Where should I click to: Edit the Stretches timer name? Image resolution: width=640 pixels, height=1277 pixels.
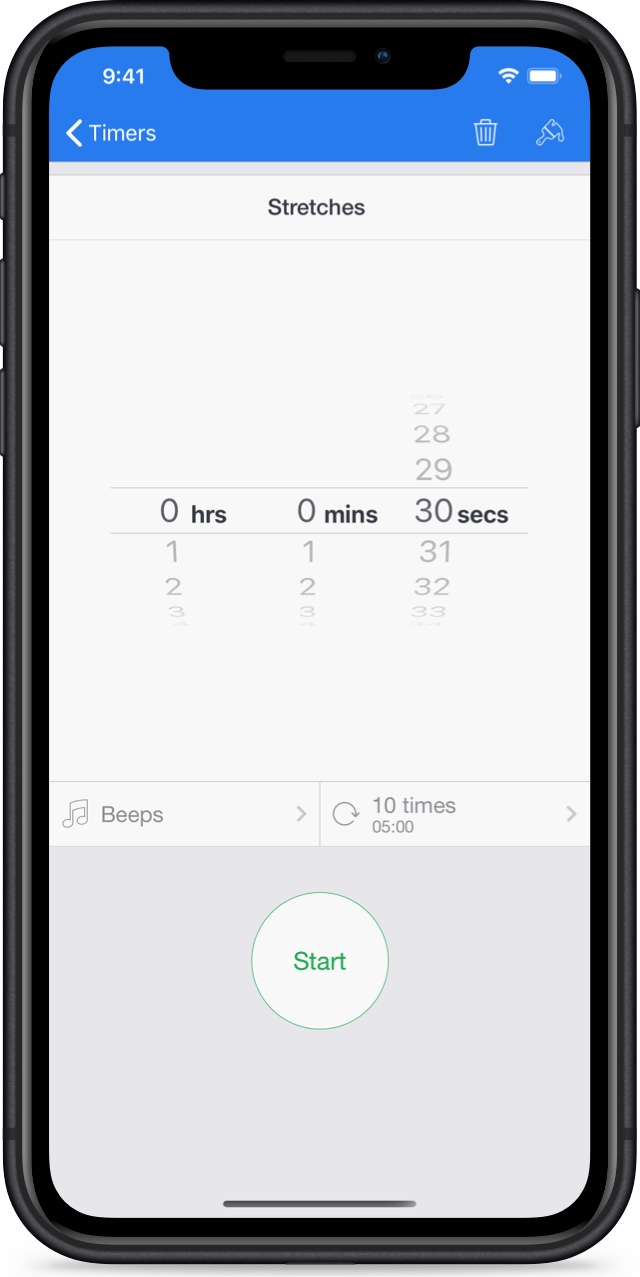[x=316, y=208]
